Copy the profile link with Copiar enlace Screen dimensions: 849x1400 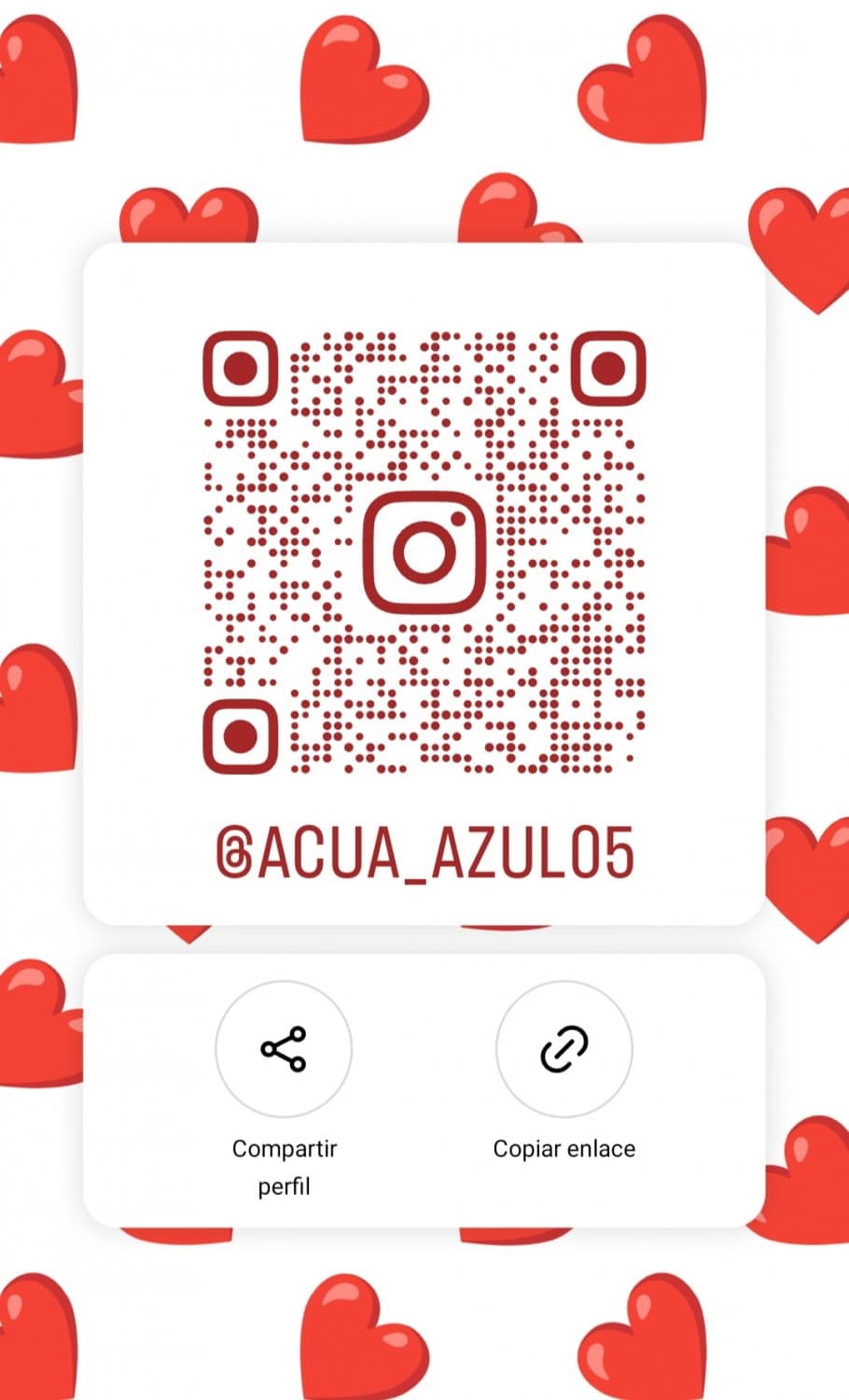[x=564, y=1048]
